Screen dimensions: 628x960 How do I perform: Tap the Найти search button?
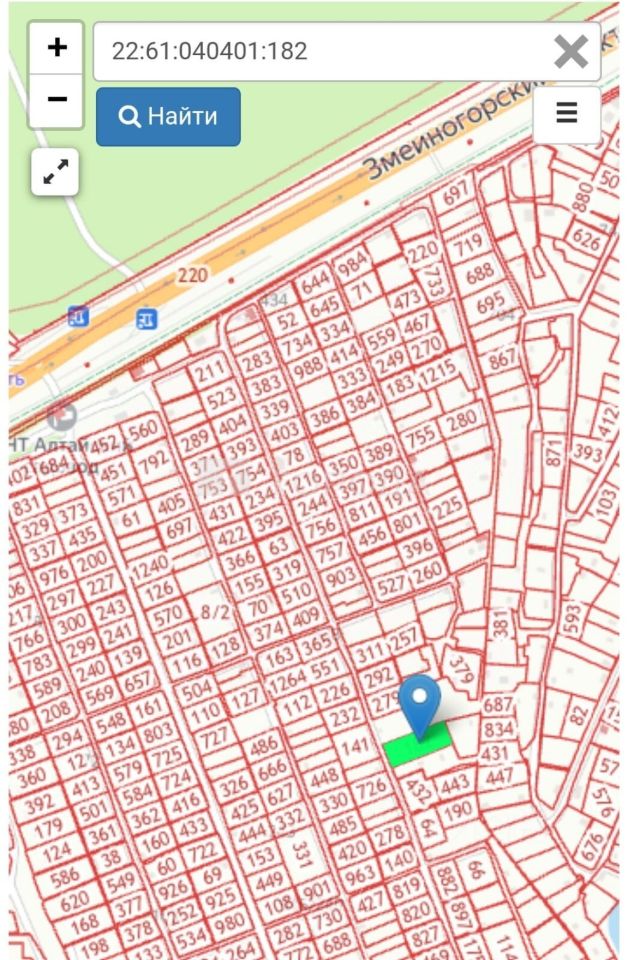point(168,116)
